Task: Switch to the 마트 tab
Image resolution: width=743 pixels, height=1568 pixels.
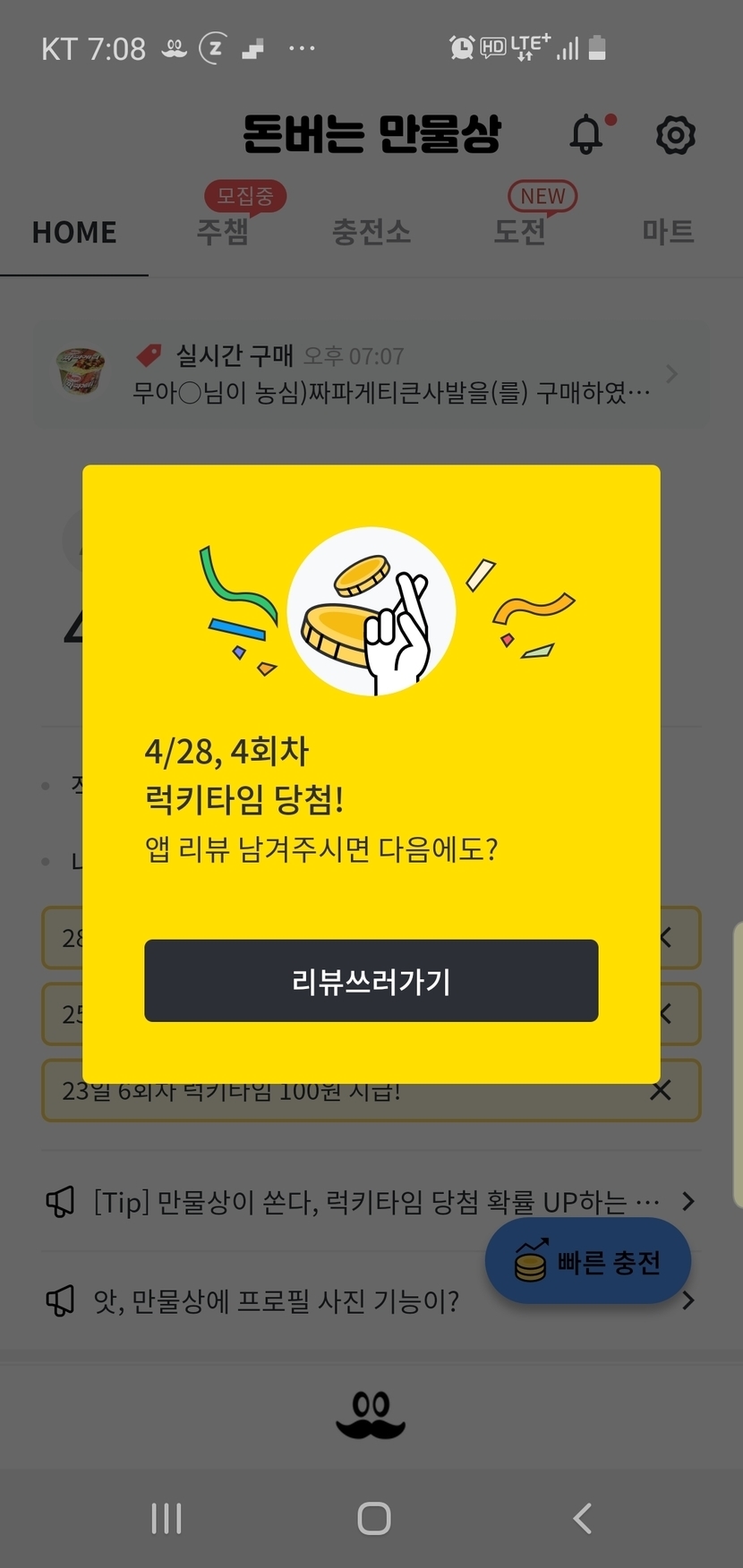Action: (x=668, y=232)
